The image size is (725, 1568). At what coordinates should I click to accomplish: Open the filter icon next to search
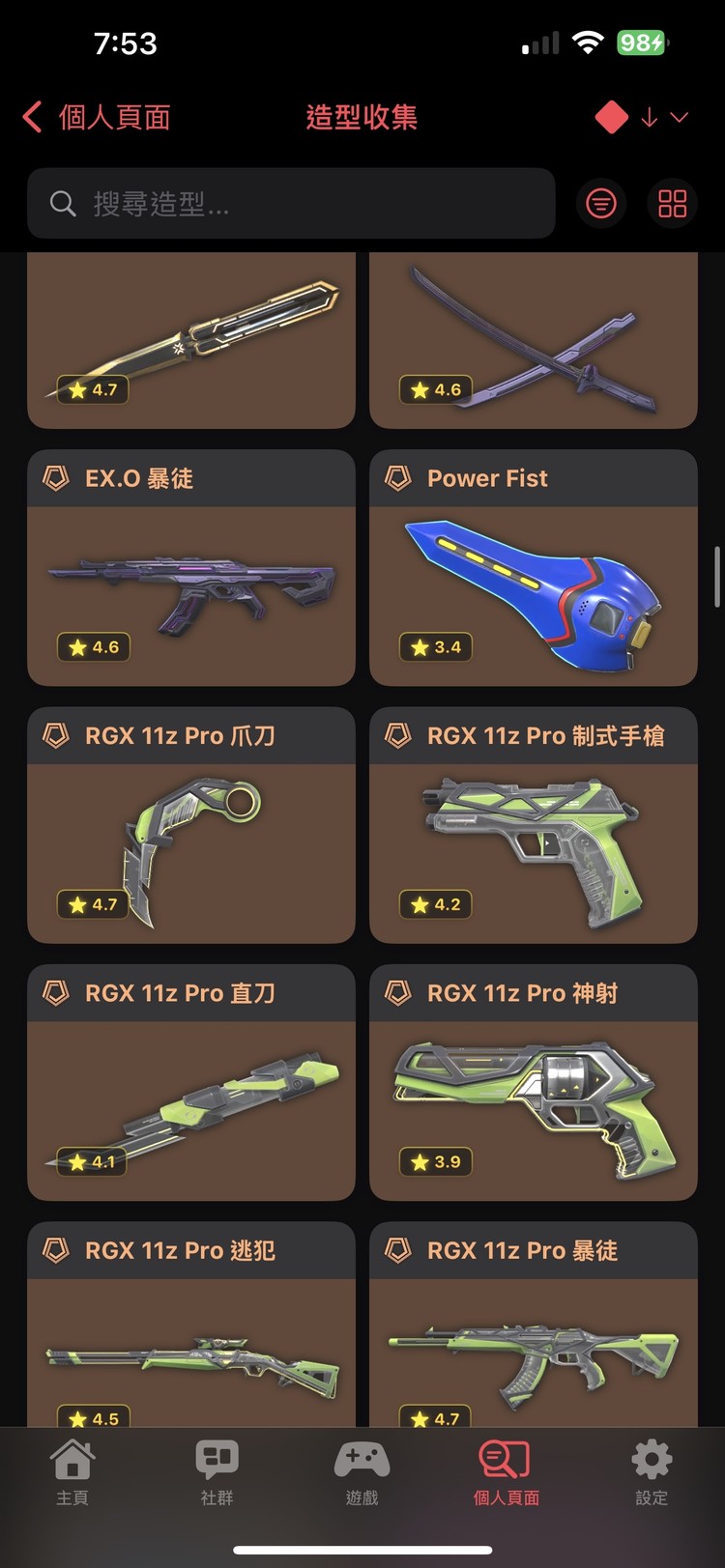[x=601, y=204]
